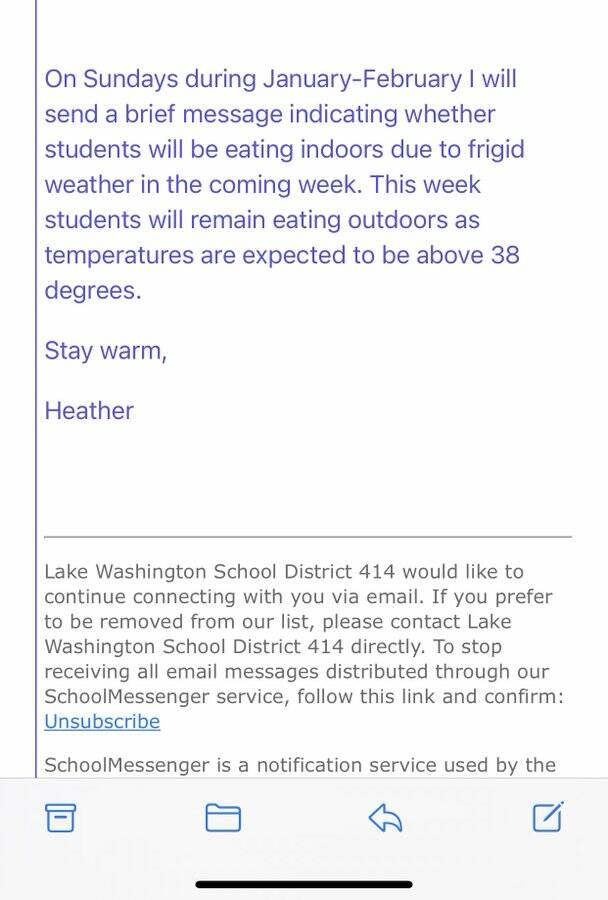Open the Unsubscribe link

click(x=102, y=721)
